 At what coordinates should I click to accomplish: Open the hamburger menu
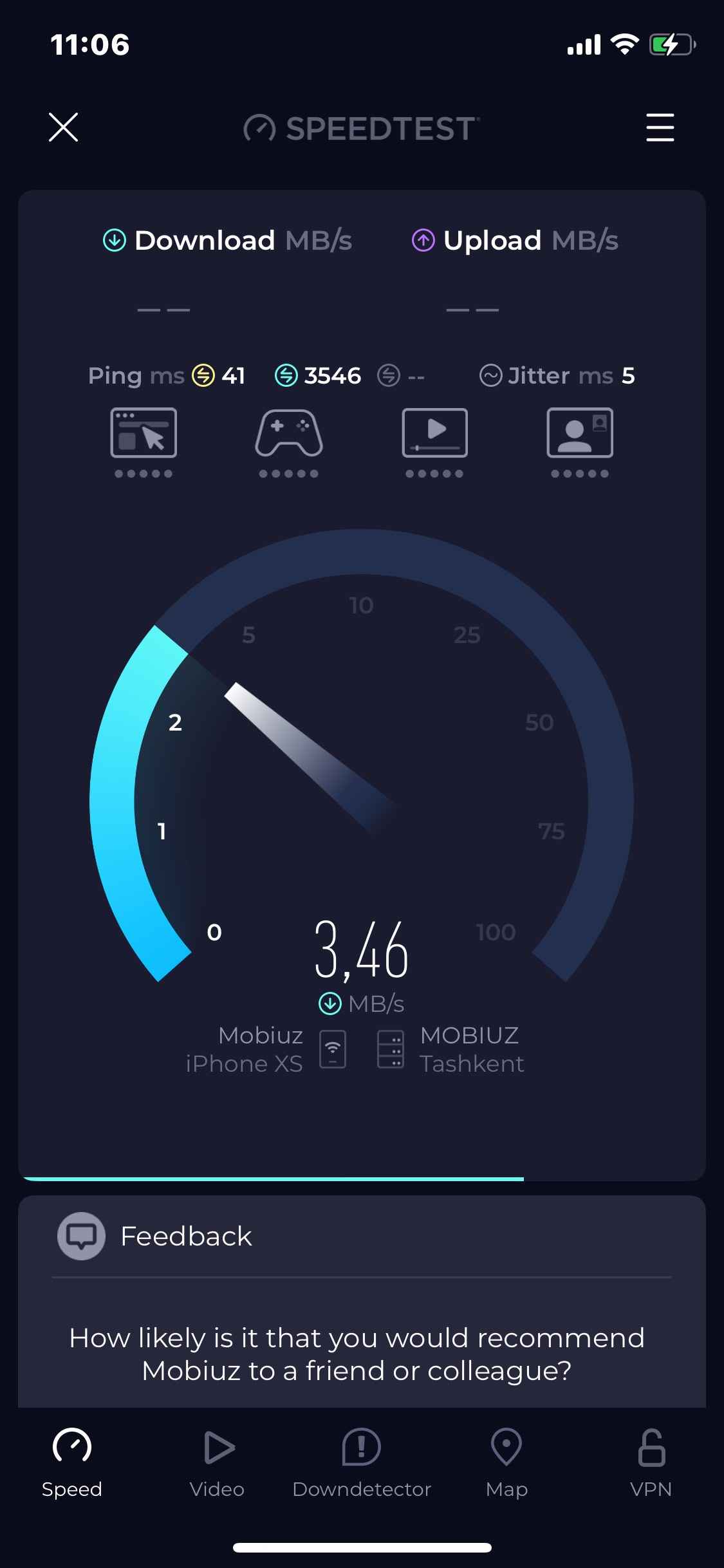coord(660,127)
